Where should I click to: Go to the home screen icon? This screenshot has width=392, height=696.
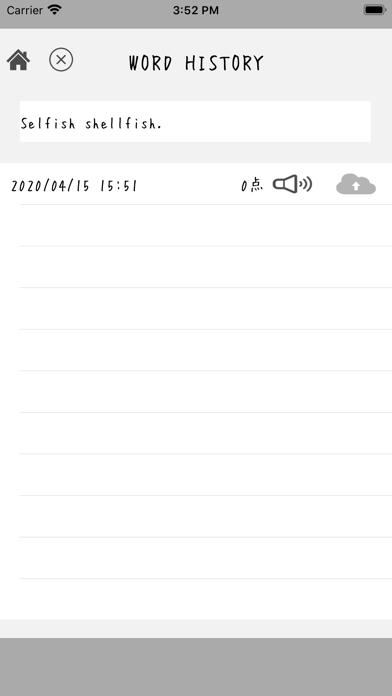(18, 60)
